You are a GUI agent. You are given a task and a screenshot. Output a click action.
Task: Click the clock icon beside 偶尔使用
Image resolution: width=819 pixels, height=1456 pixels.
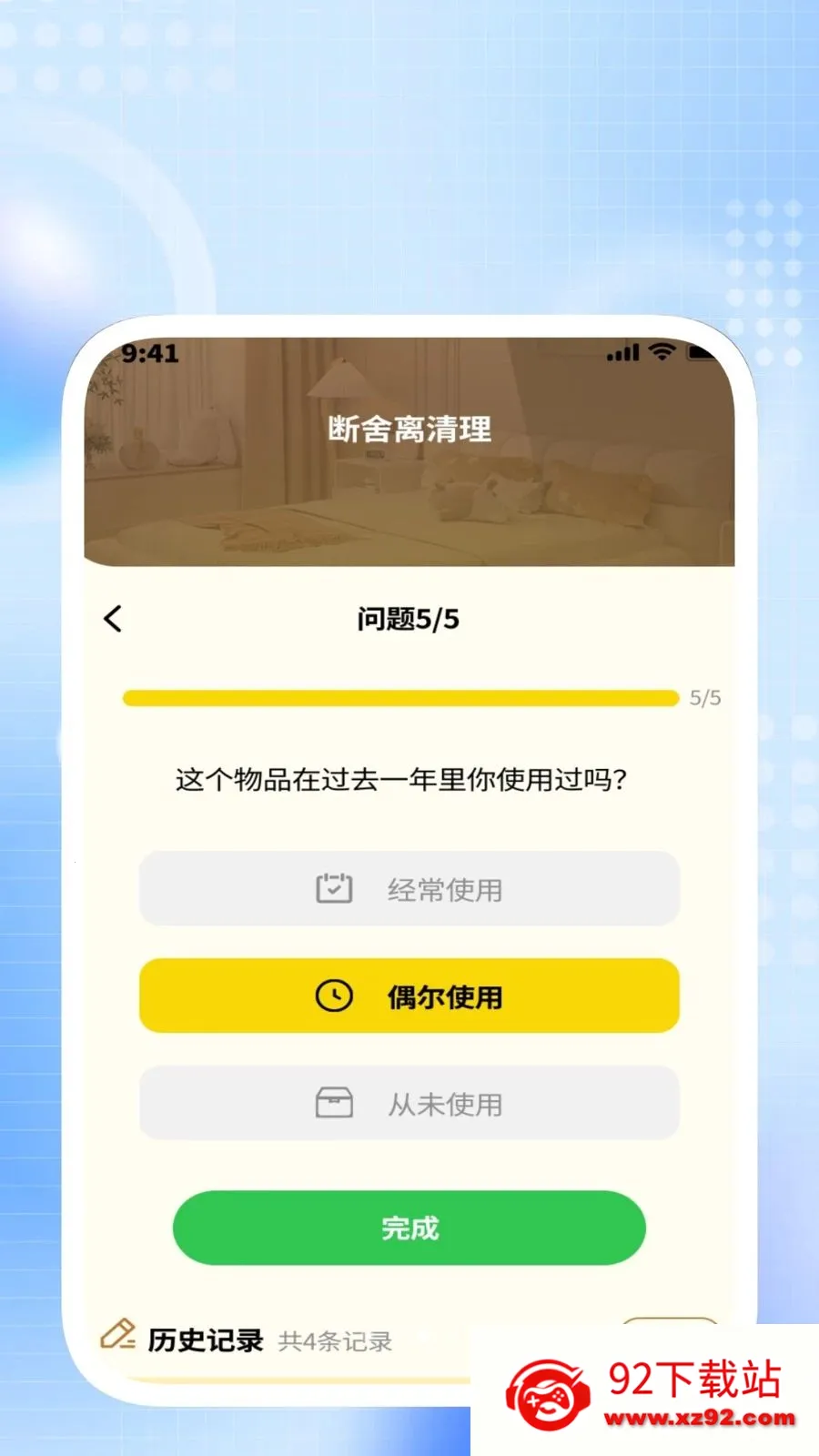(x=335, y=995)
